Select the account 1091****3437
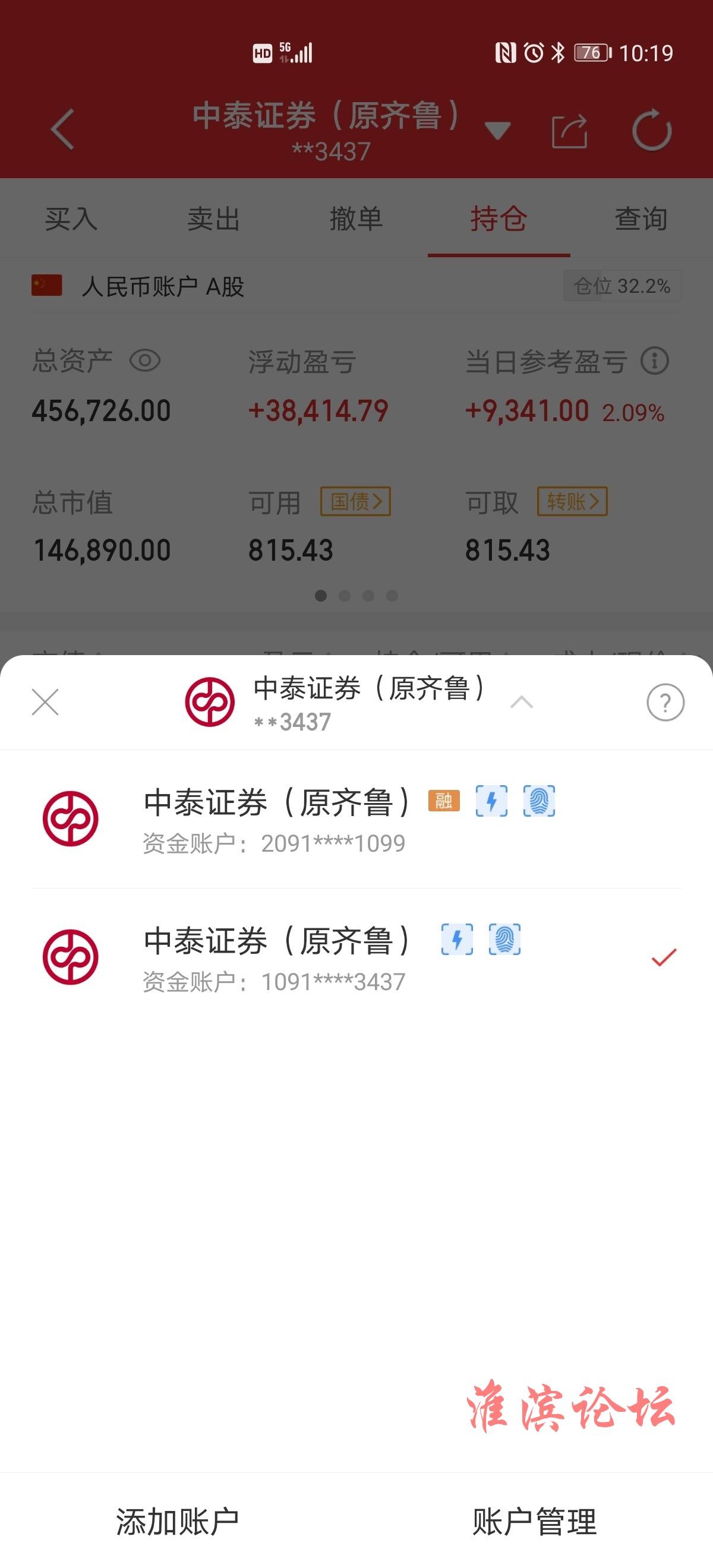 click(x=356, y=957)
